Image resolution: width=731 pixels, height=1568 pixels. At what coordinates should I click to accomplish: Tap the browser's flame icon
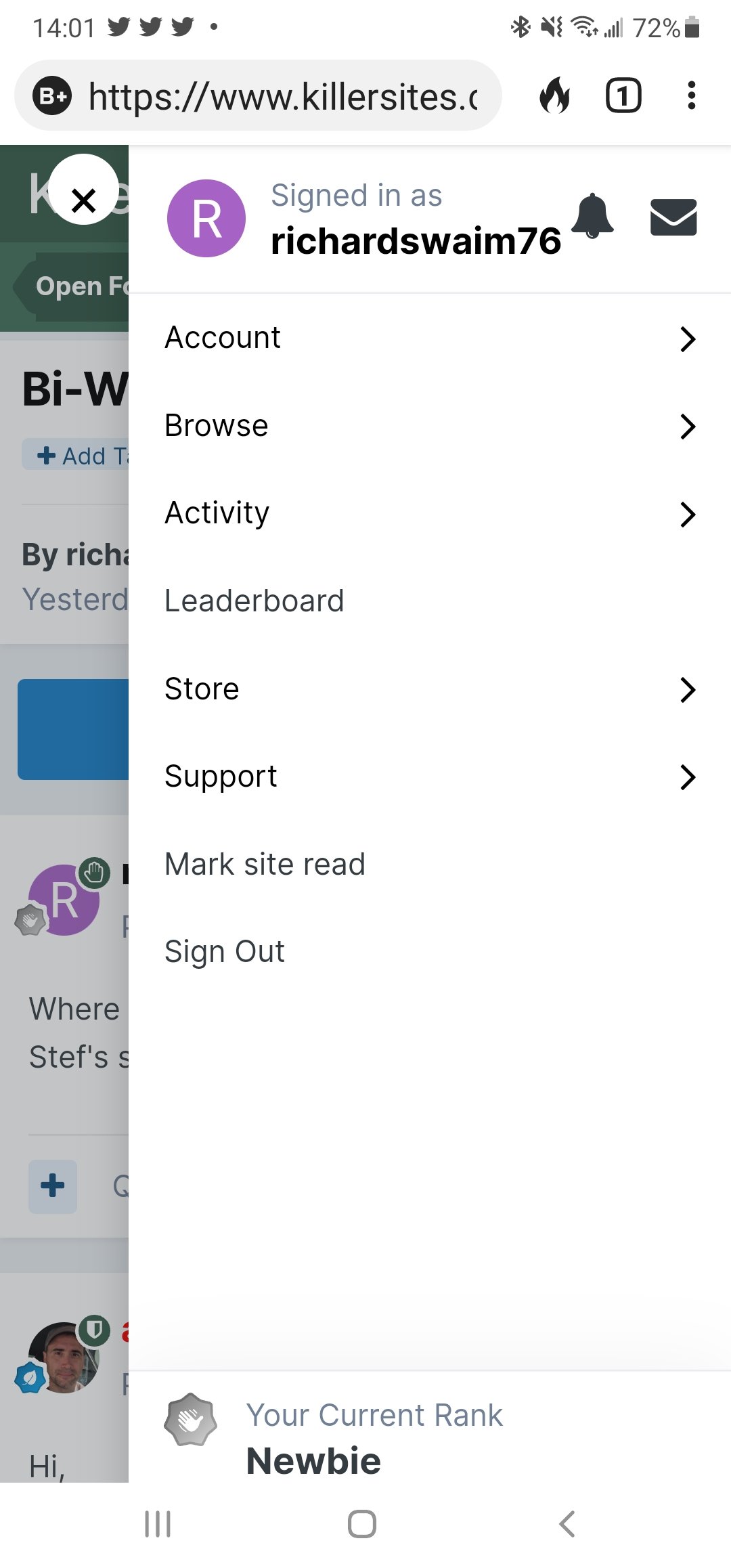pyautogui.click(x=555, y=95)
